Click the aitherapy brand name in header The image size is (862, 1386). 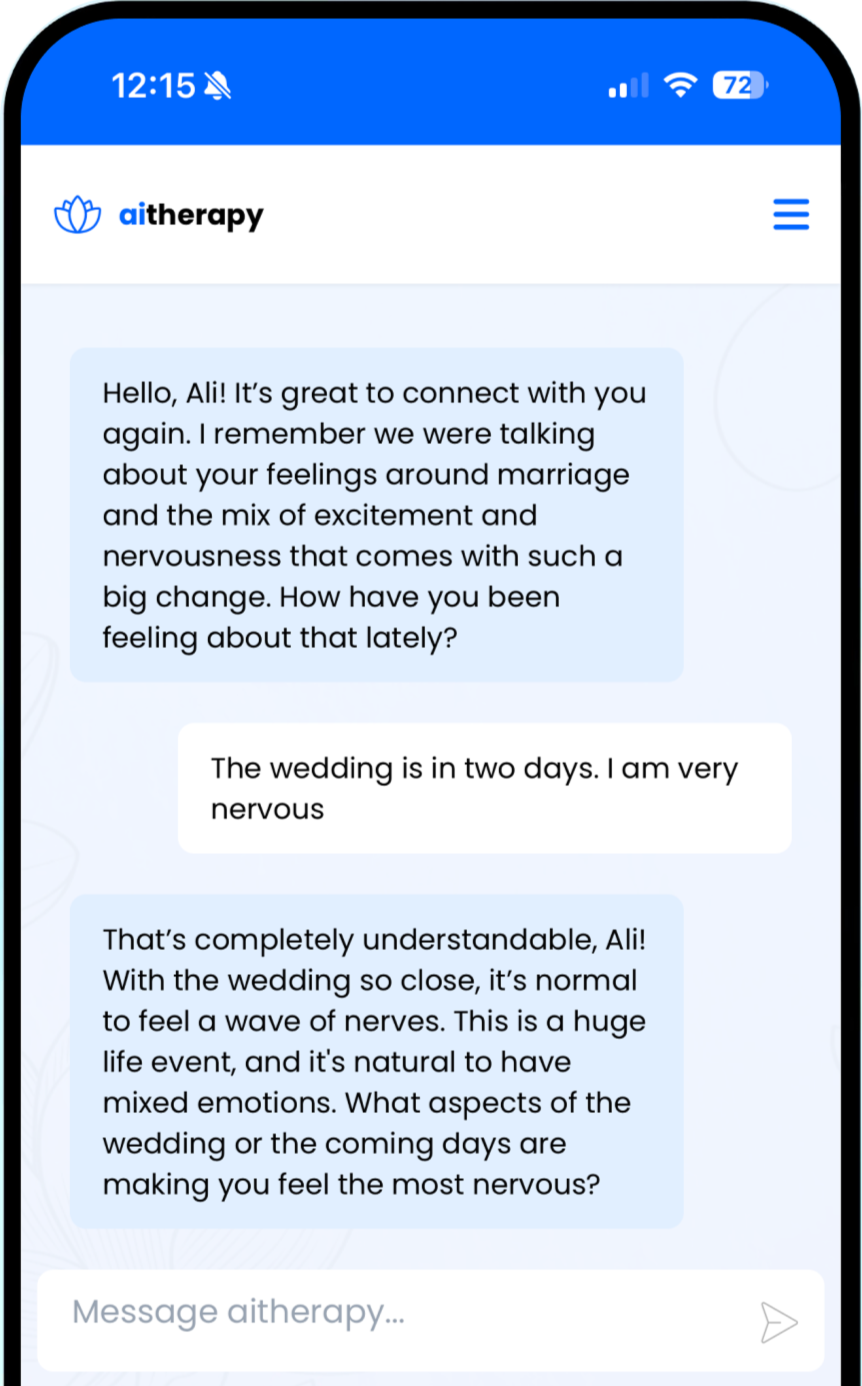coord(190,215)
